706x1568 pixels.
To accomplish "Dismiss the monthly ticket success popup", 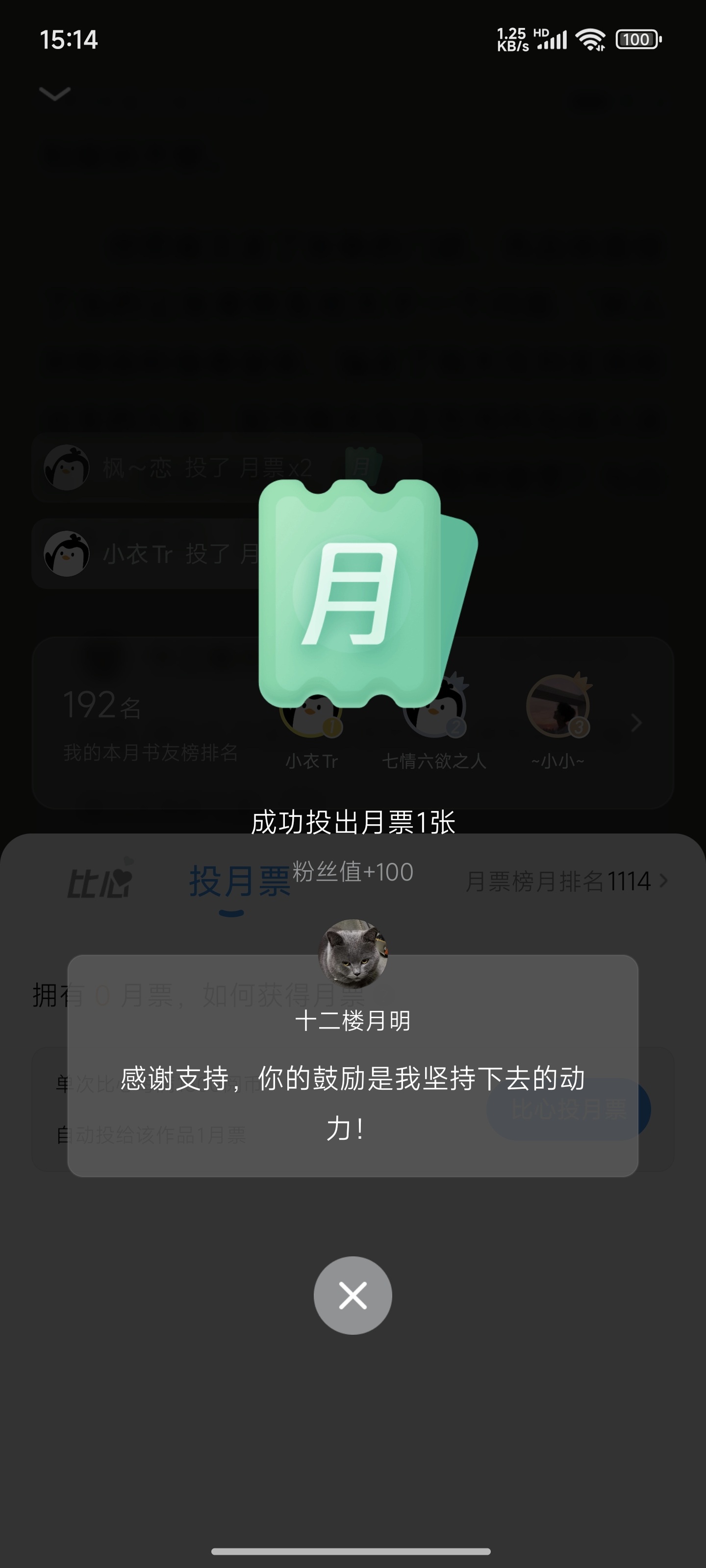I will (353, 1295).
